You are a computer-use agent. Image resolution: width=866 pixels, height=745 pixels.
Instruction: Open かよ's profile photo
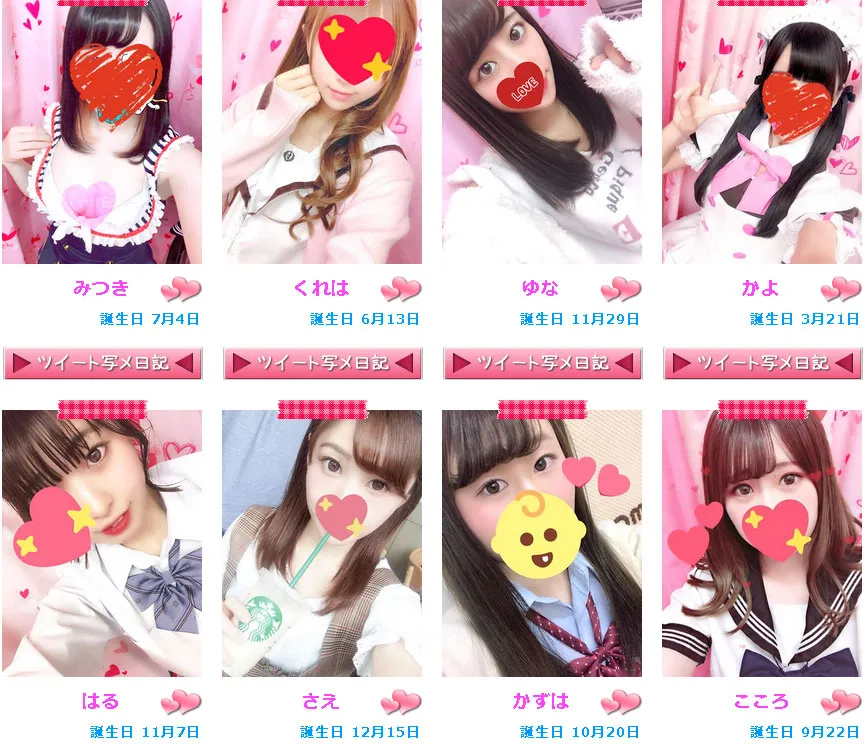click(762, 131)
